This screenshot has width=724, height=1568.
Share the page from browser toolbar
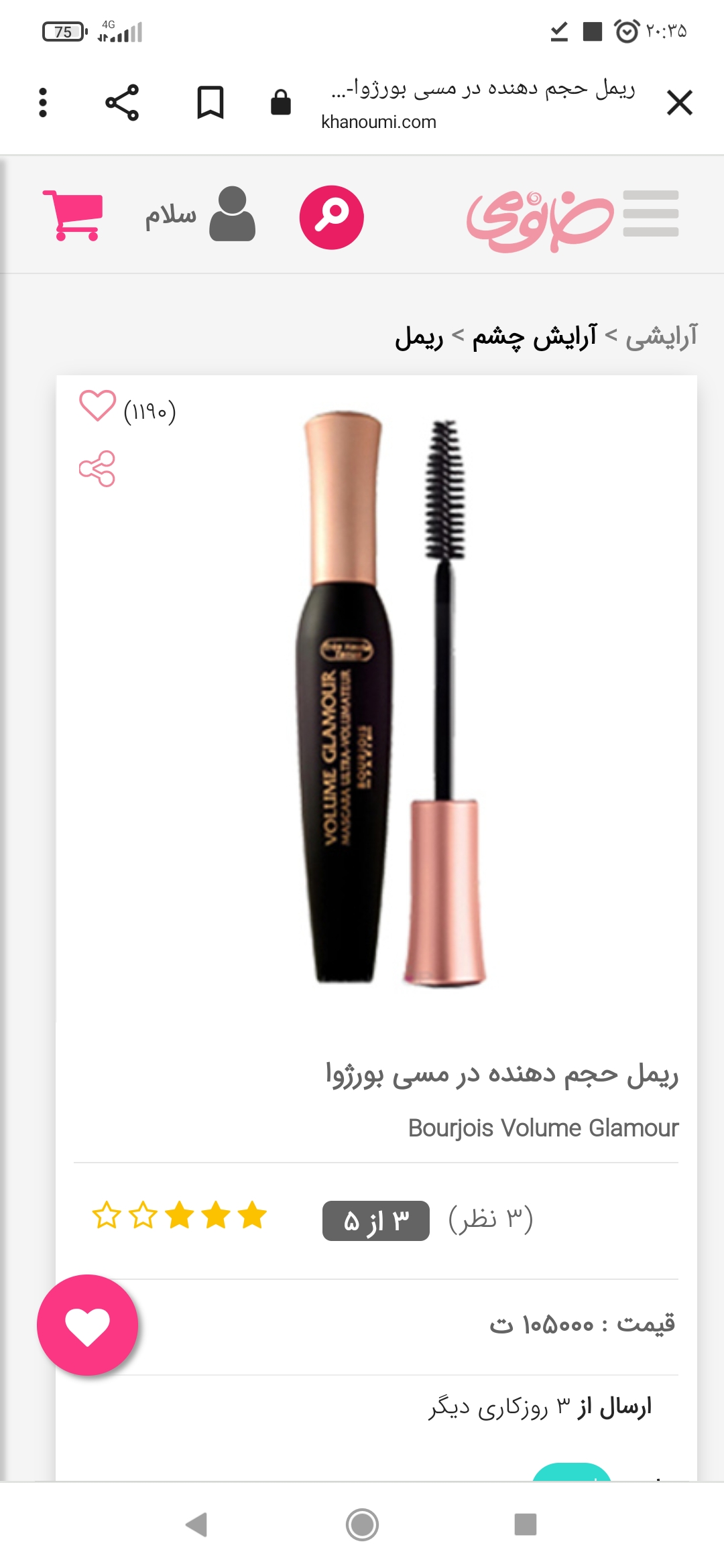click(122, 103)
